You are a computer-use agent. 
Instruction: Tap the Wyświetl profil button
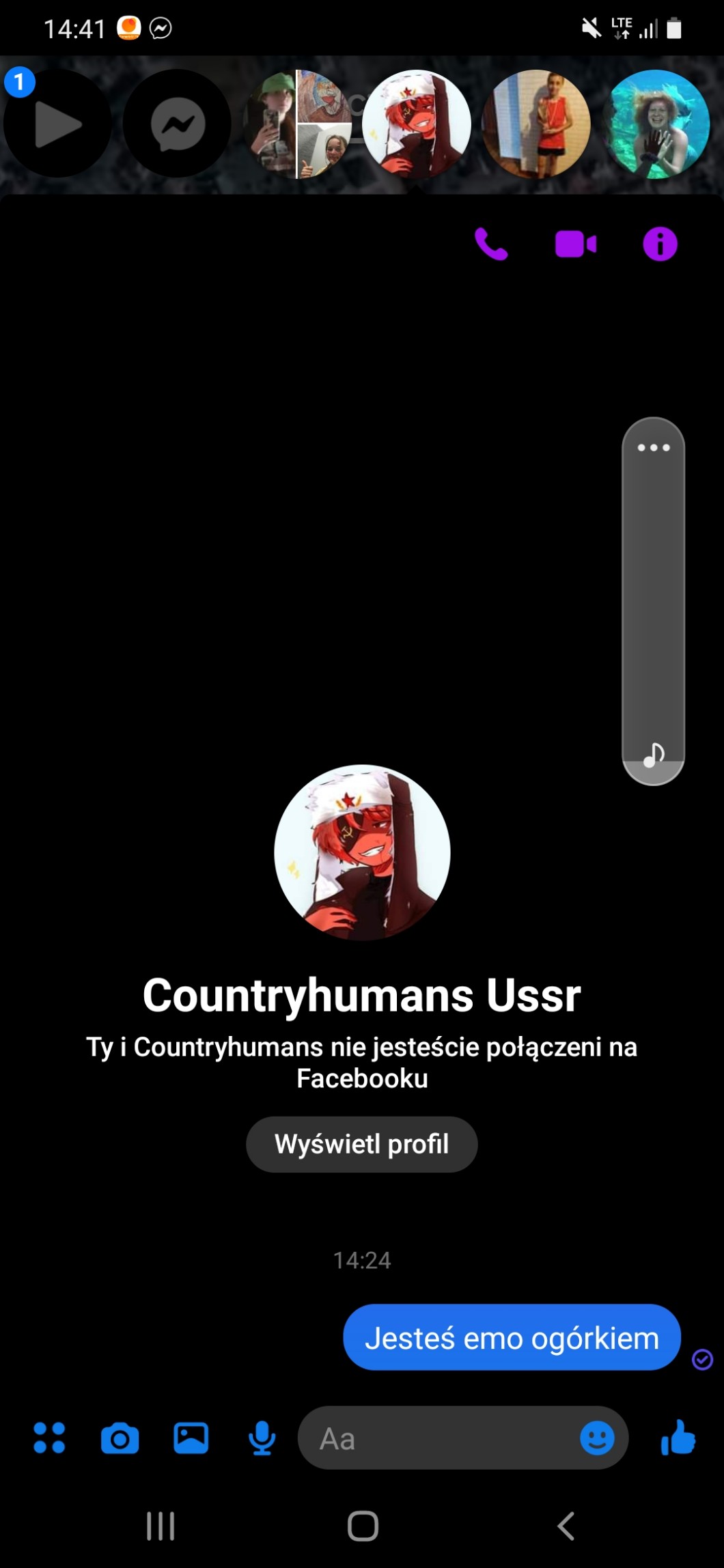(361, 1145)
